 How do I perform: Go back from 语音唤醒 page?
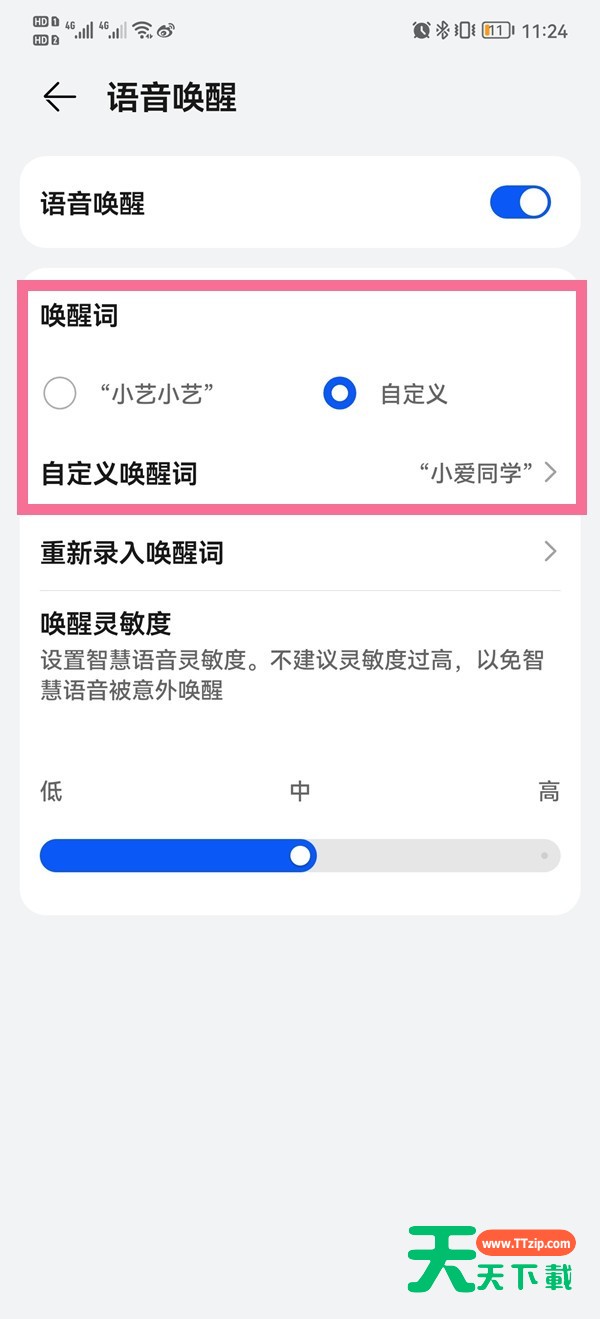point(60,97)
